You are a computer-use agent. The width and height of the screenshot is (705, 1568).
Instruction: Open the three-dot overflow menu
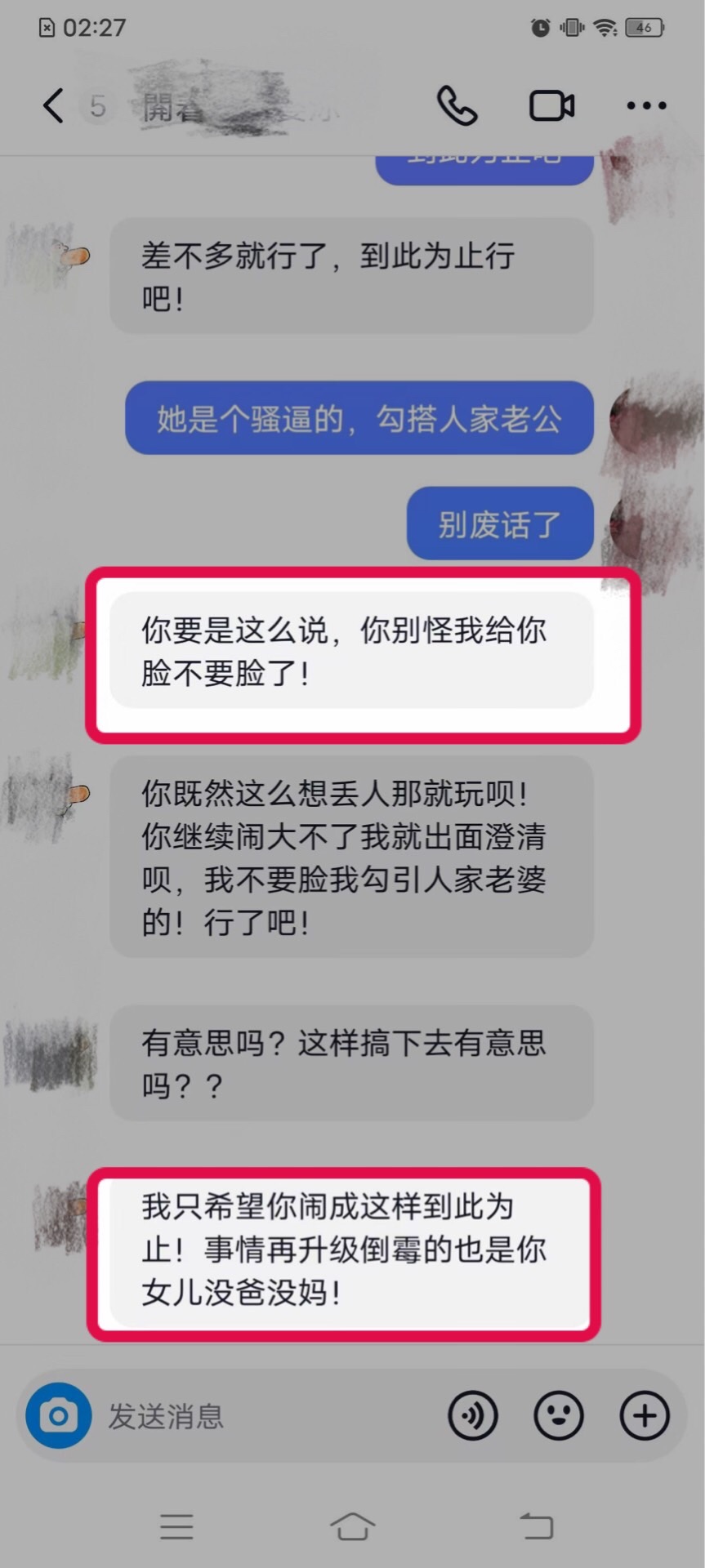[x=646, y=105]
